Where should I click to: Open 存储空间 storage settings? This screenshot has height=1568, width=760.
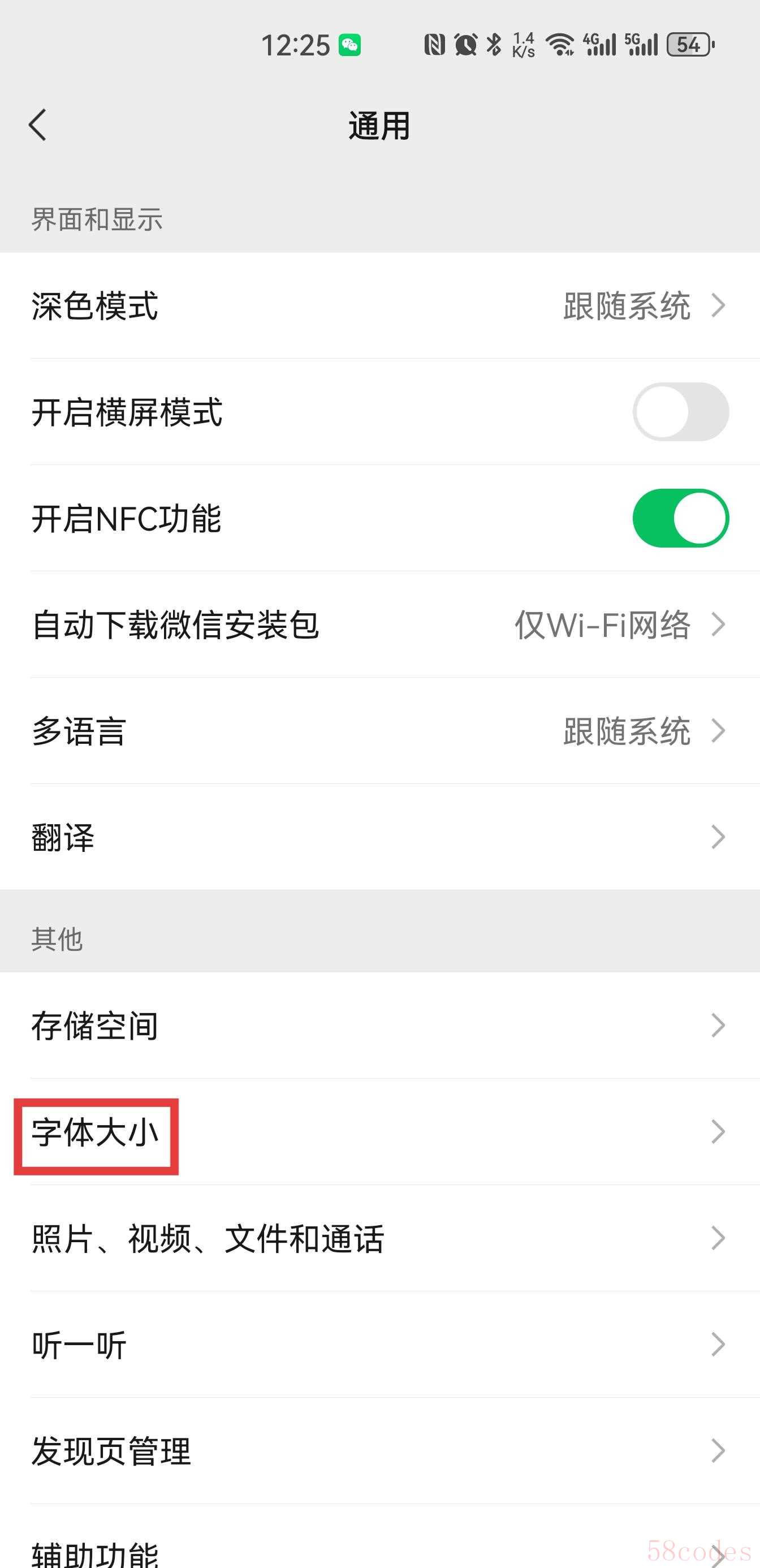tap(379, 1026)
